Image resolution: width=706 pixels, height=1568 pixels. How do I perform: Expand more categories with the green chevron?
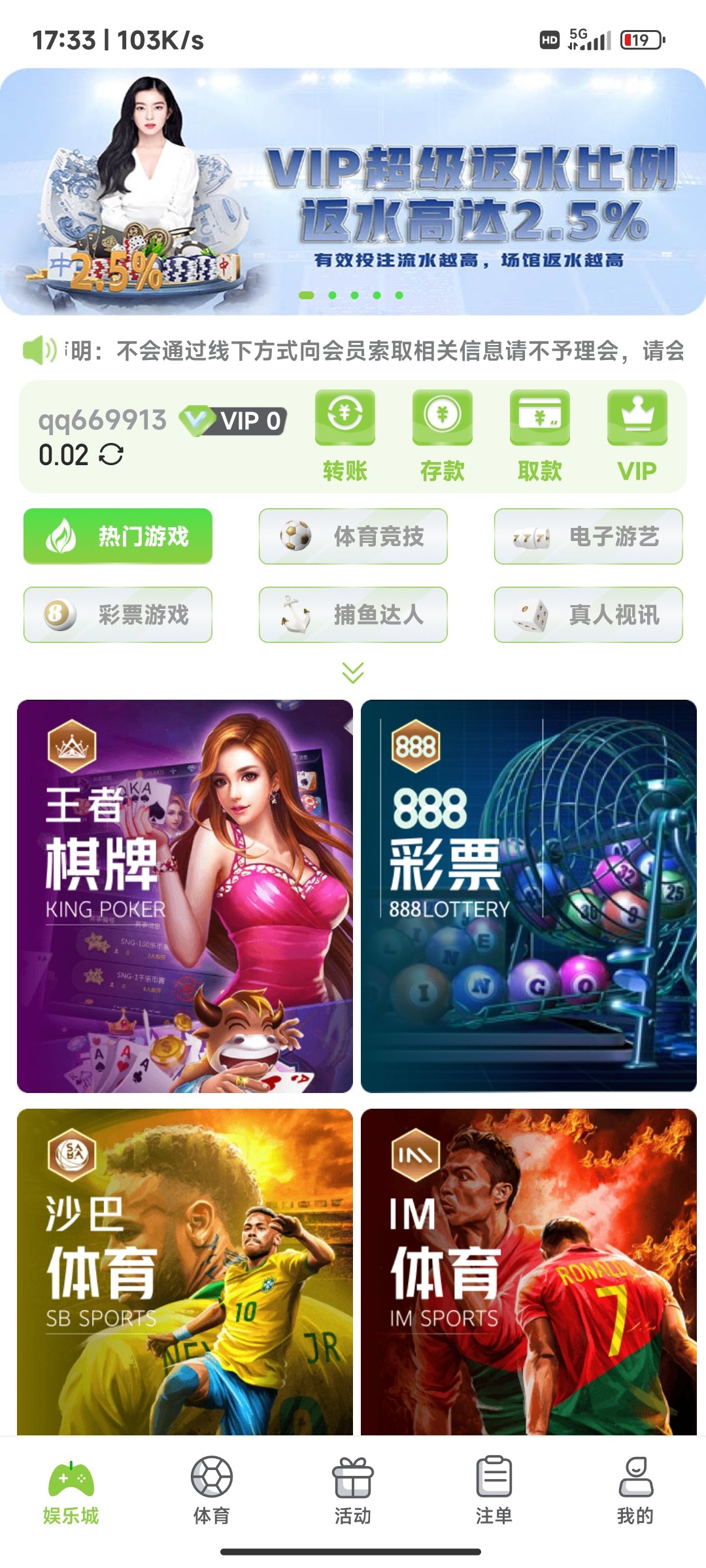pos(353,672)
